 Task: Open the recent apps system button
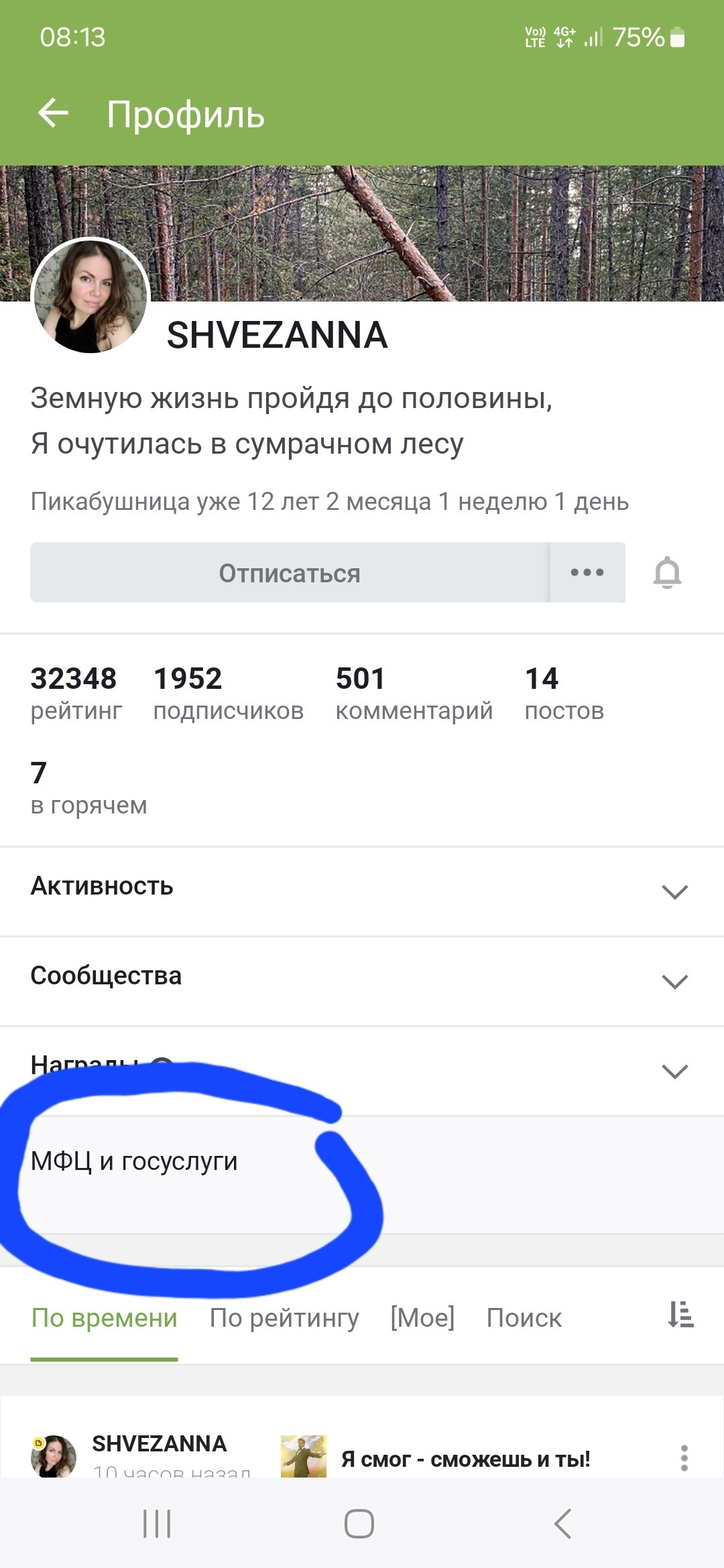click(x=157, y=1524)
